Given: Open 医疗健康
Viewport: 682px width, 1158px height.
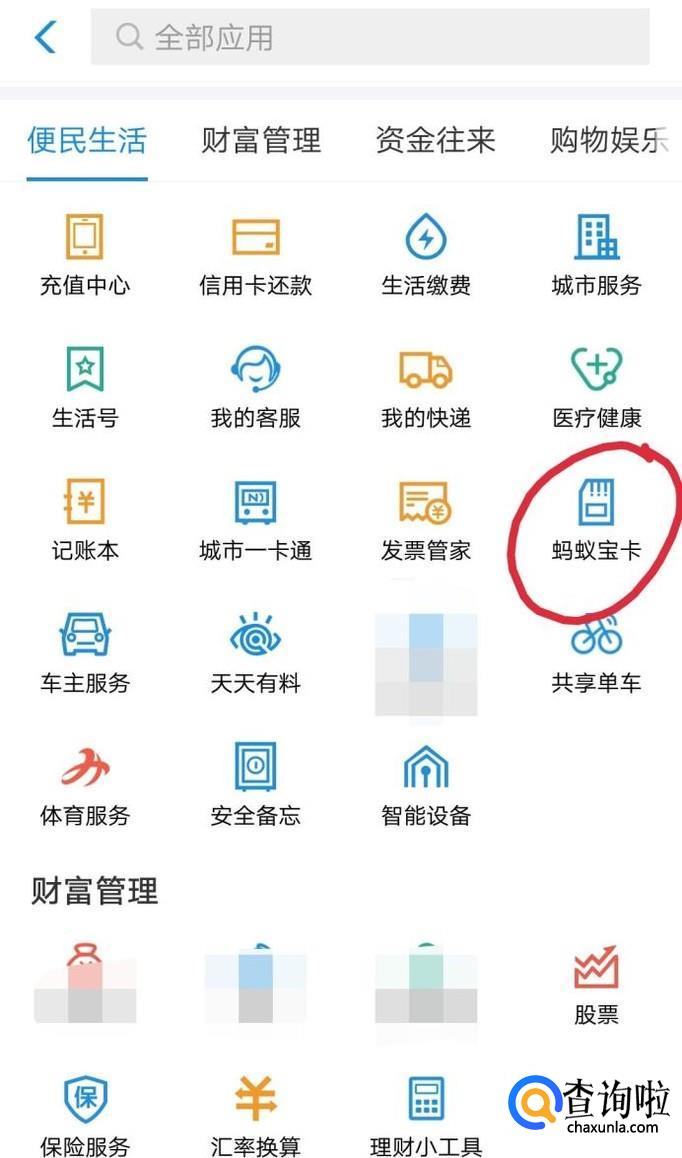Looking at the screenshot, I should click(597, 387).
